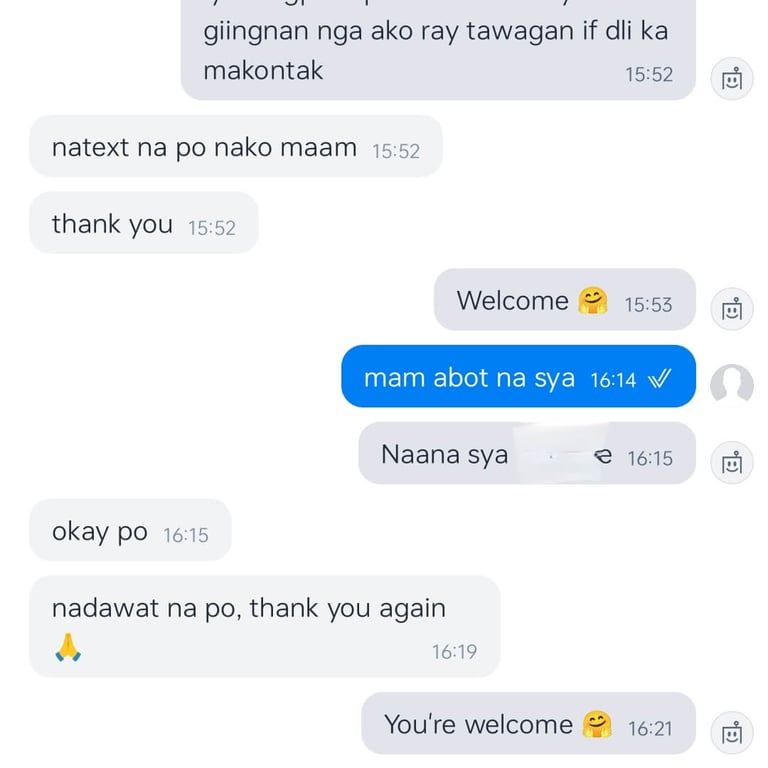Tap the bot avatar next to "Naana sya"
The image size is (768, 768).
732,462
